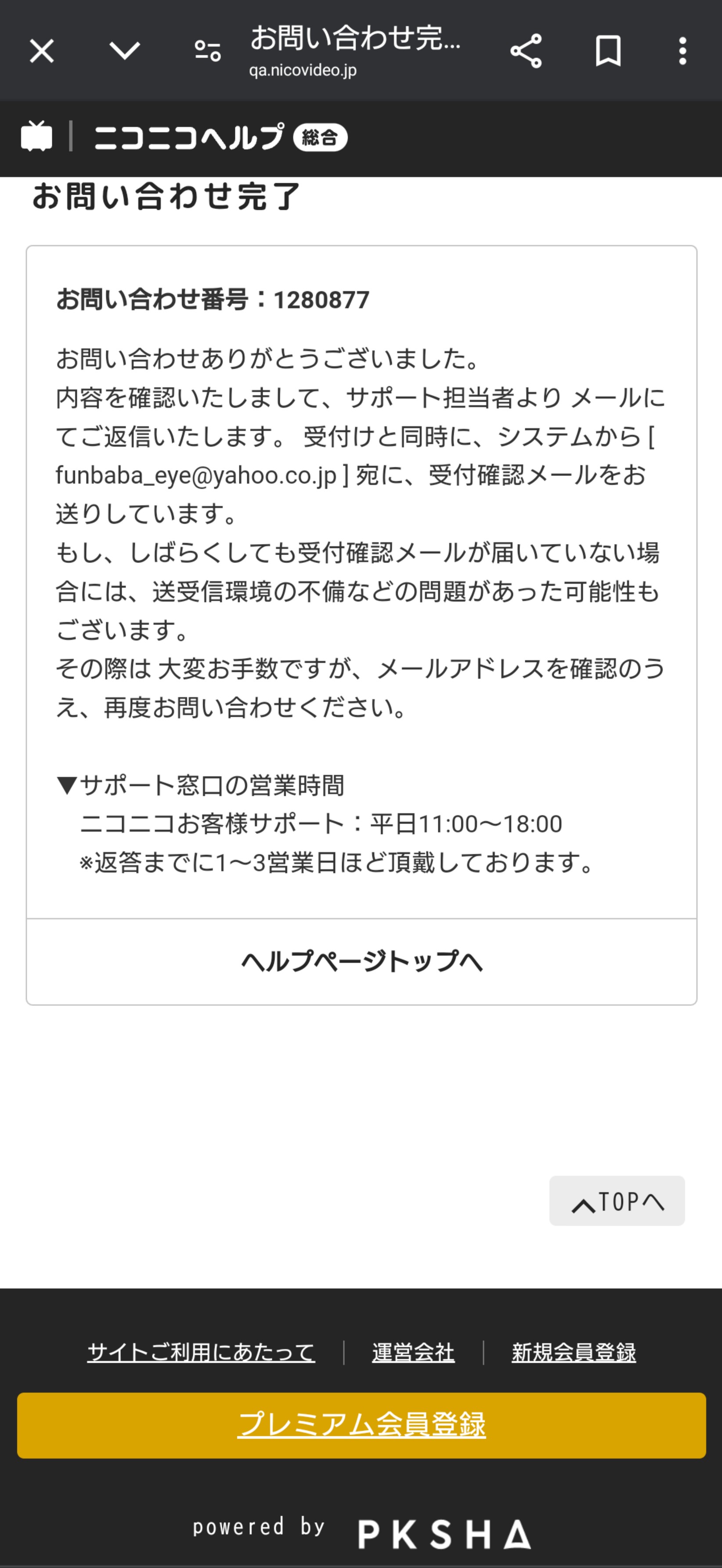The width and height of the screenshot is (722, 1568).
Task: Bookmark the current page
Action: [x=608, y=51]
